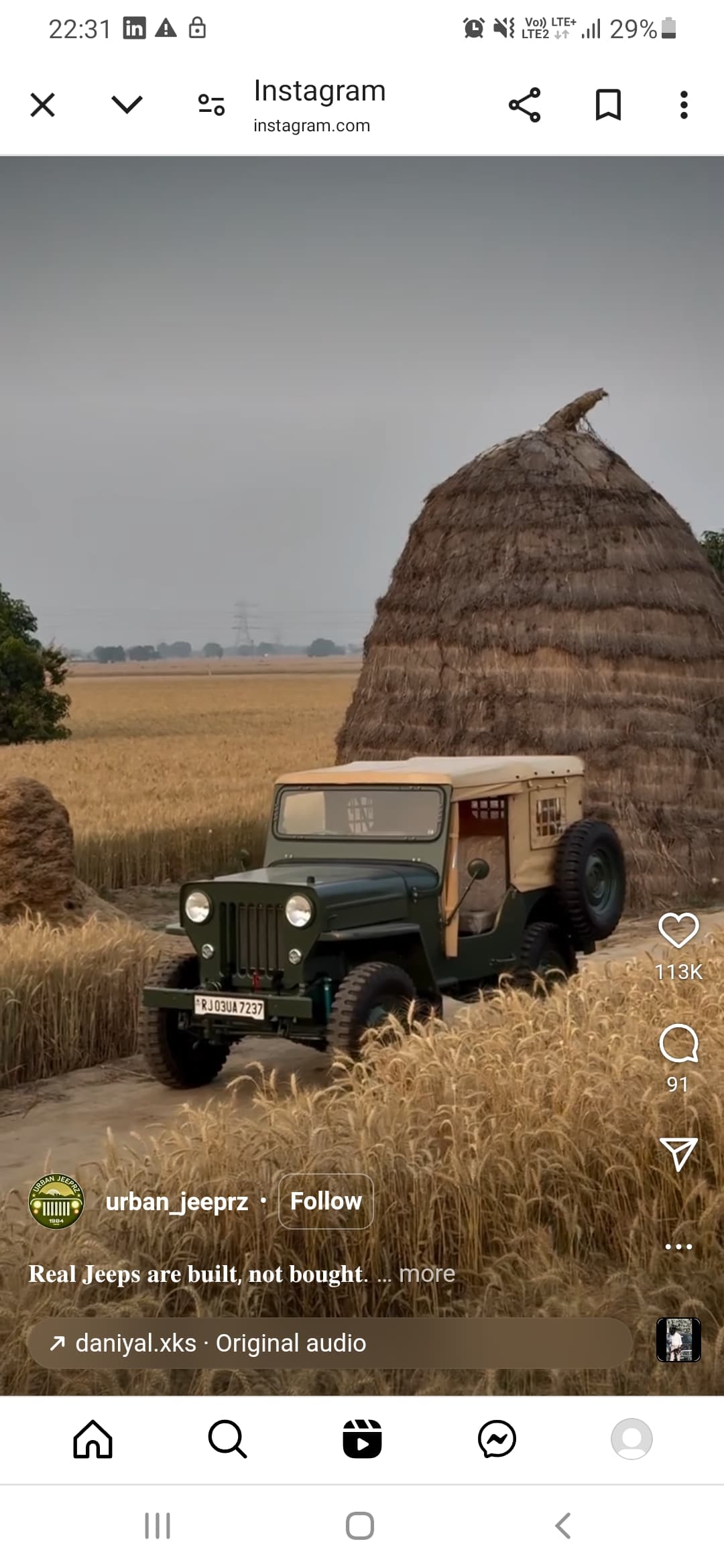This screenshot has height=1568, width=724.
Task: Share this page from the top bar
Action: (x=524, y=105)
